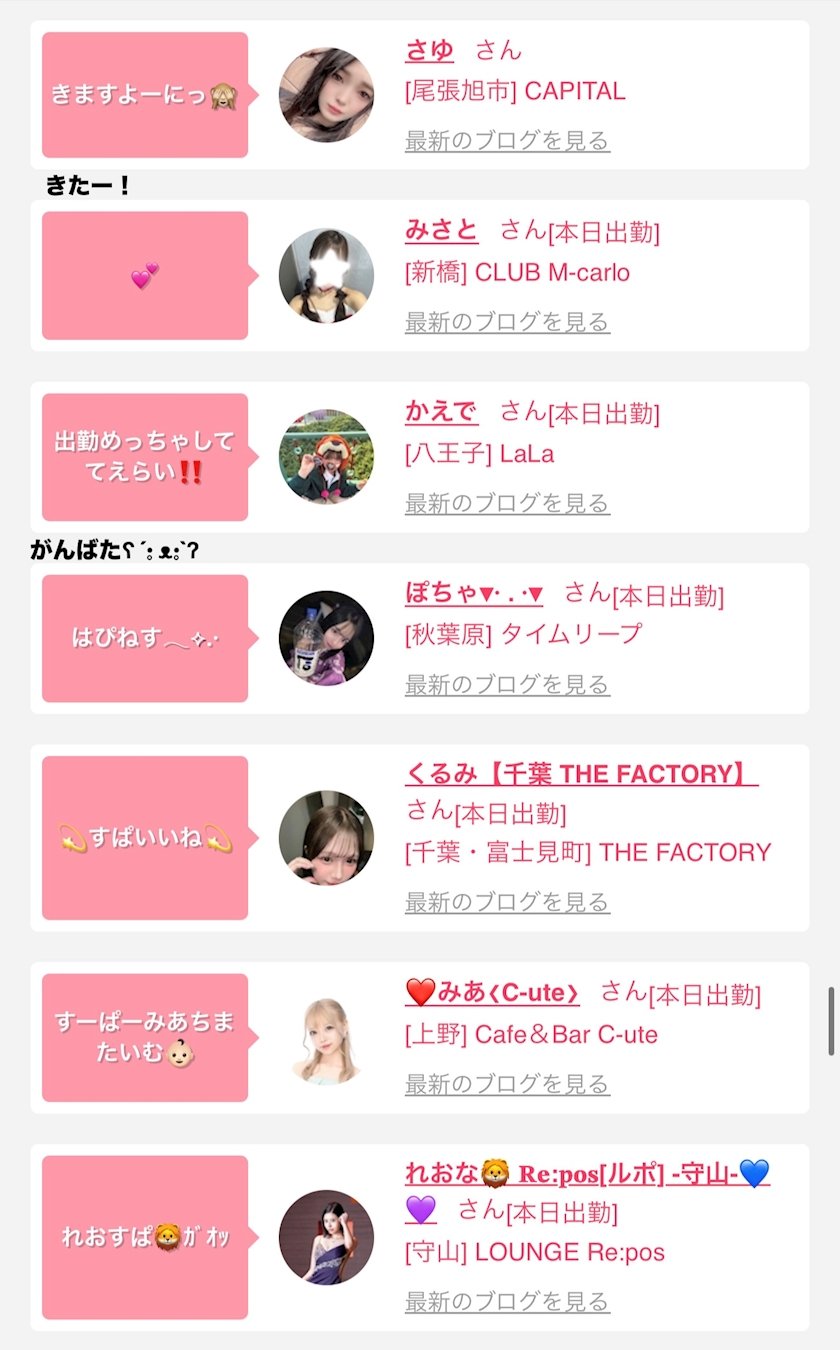Viewport: 840px width, 1350px height.
Task: View latest blog of かえで at LaLa
Action: pyautogui.click(x=507, y=503)
